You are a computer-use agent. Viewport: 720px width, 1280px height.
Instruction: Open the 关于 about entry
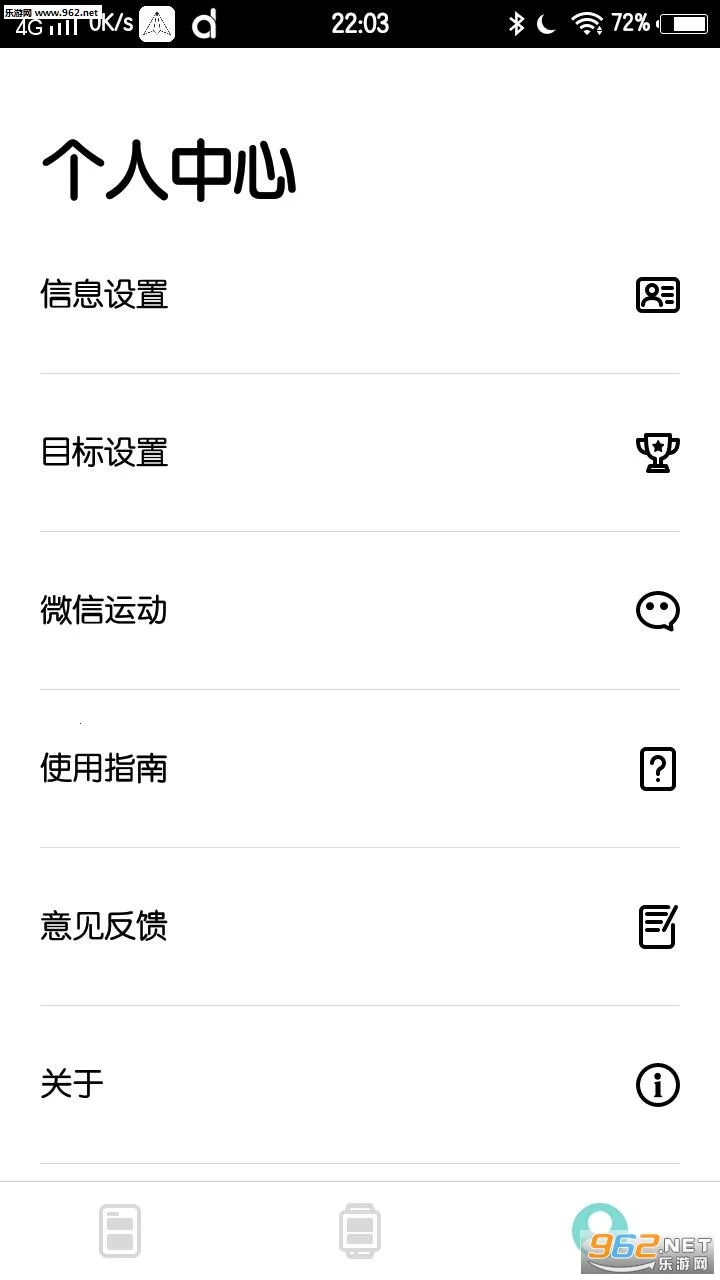point(71,1085)
